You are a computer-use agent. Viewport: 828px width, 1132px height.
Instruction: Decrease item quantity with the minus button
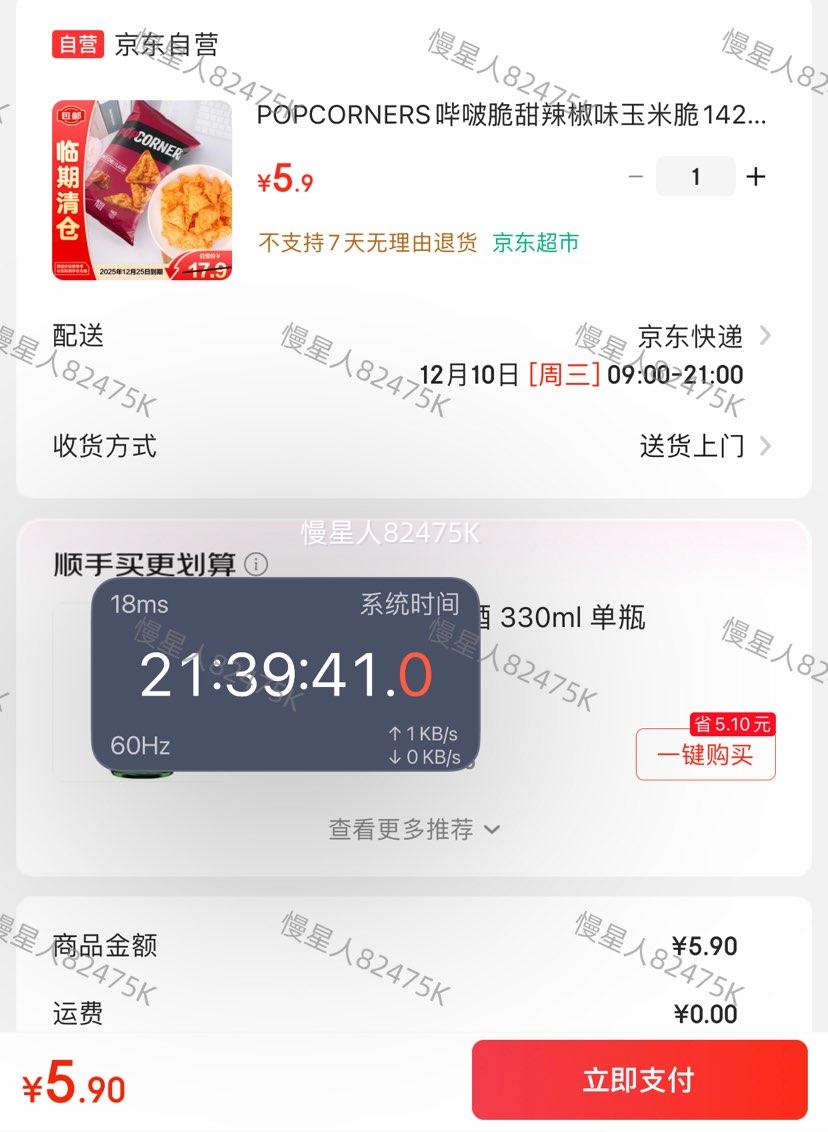coord(637,175)
